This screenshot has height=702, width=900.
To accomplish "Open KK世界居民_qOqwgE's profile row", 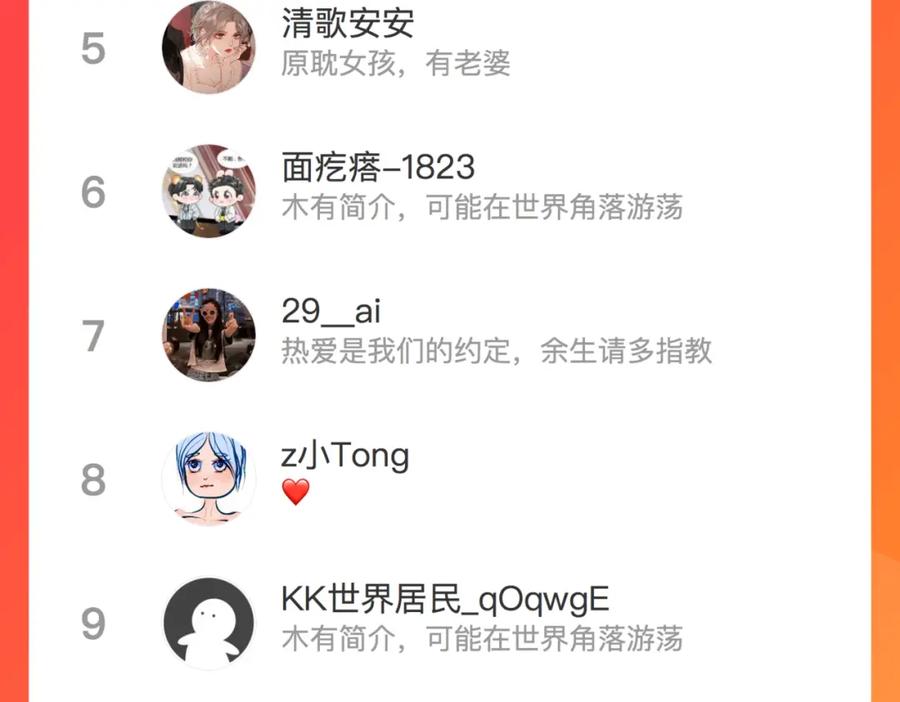I will click(449, 623).
